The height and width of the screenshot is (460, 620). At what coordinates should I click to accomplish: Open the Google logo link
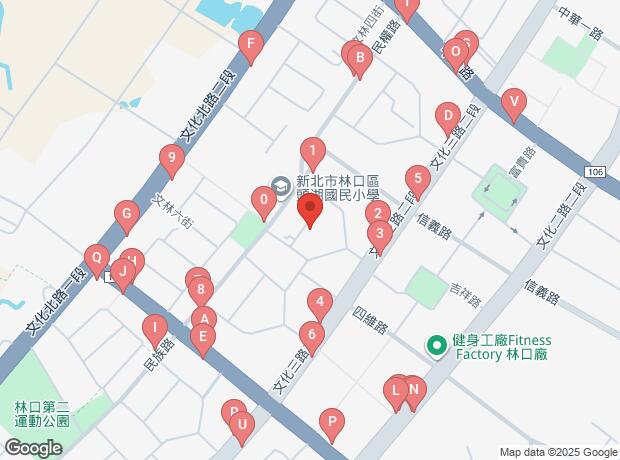coord(33,448)
